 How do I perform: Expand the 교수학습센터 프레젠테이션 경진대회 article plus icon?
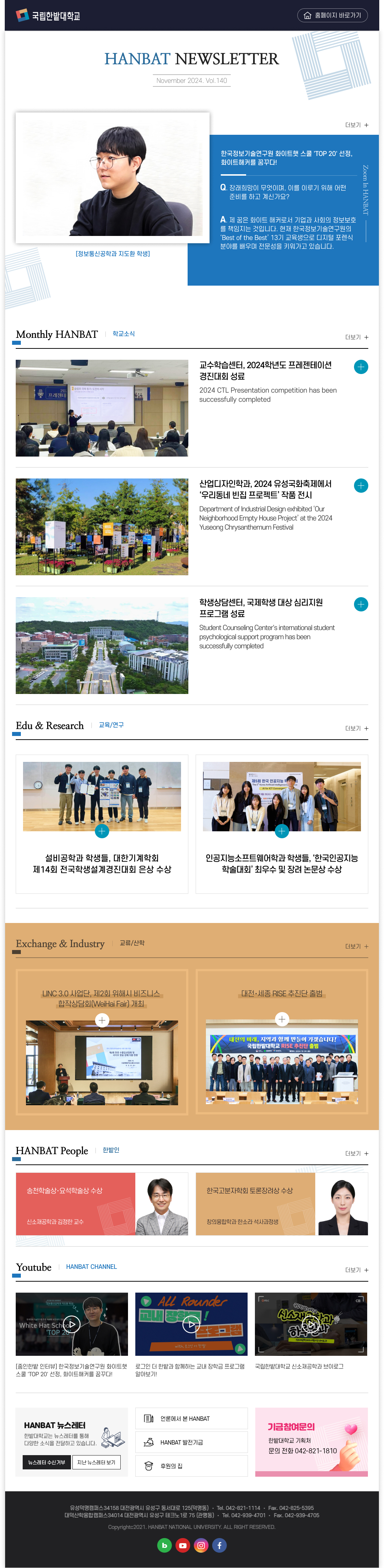click(361, 366)
